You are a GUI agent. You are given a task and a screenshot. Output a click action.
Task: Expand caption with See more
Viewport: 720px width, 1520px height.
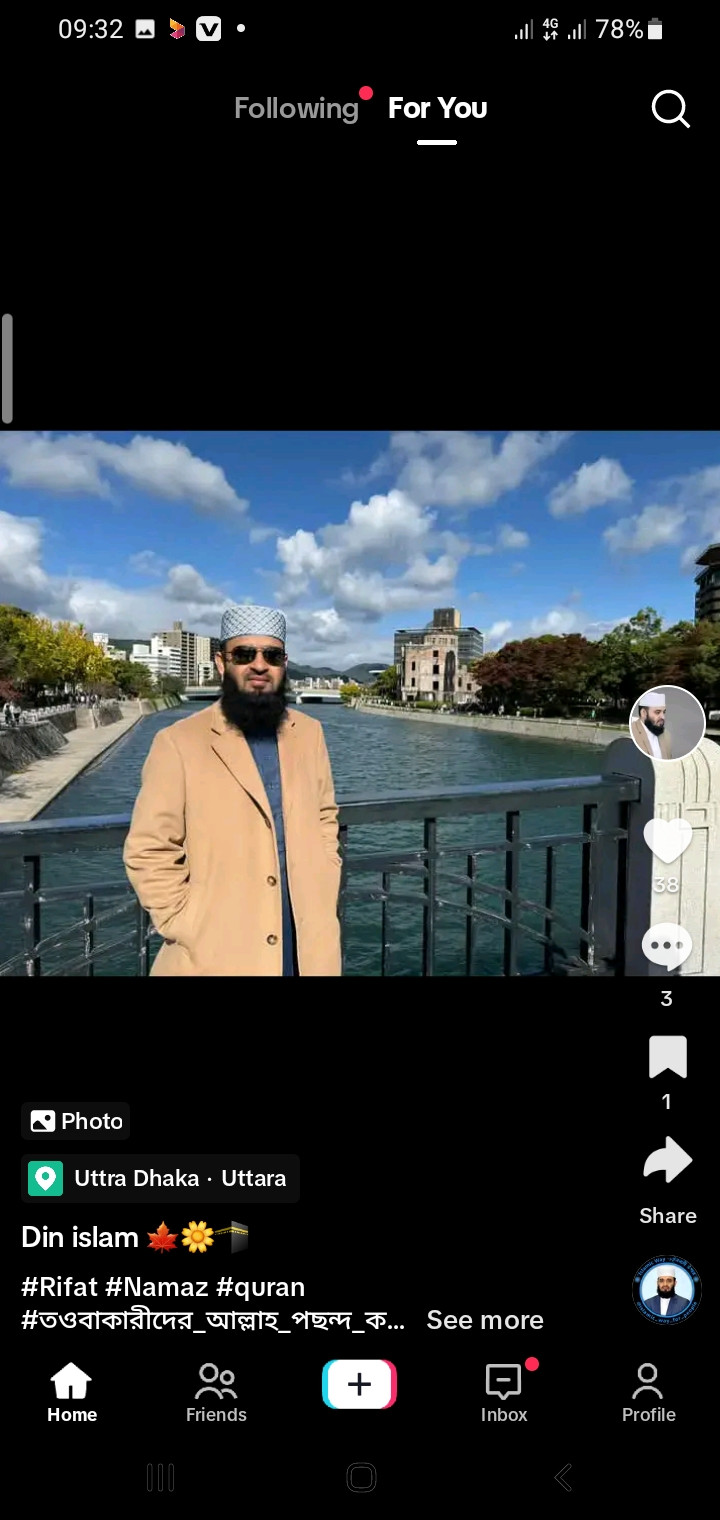484,1320
